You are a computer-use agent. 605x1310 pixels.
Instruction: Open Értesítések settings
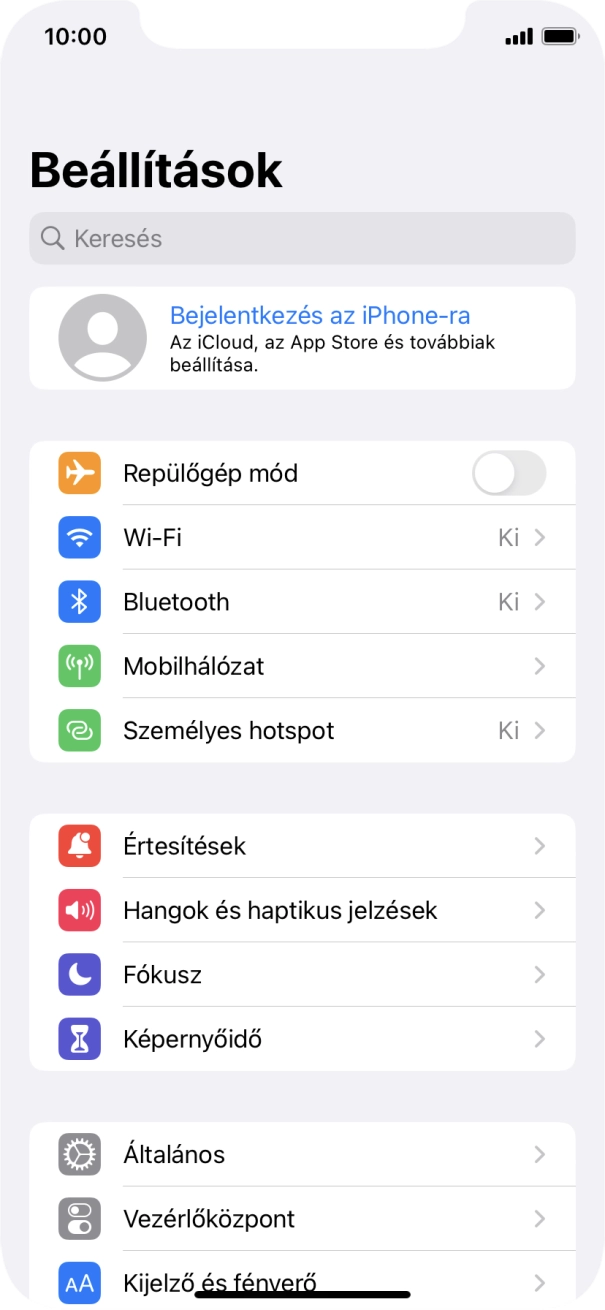click(x=302, y=846)
